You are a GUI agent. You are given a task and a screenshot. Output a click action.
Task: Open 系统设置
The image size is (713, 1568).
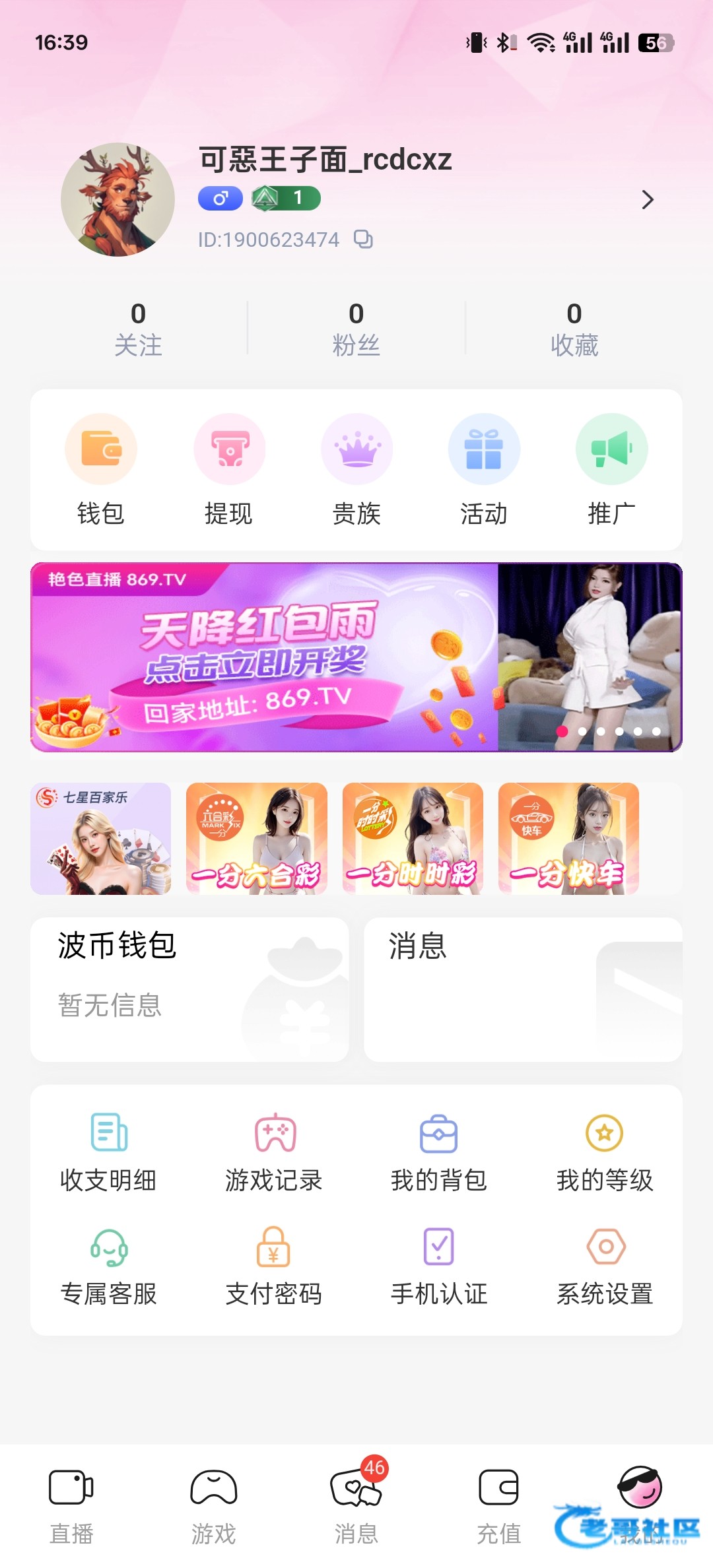(x=605, y=1266)
